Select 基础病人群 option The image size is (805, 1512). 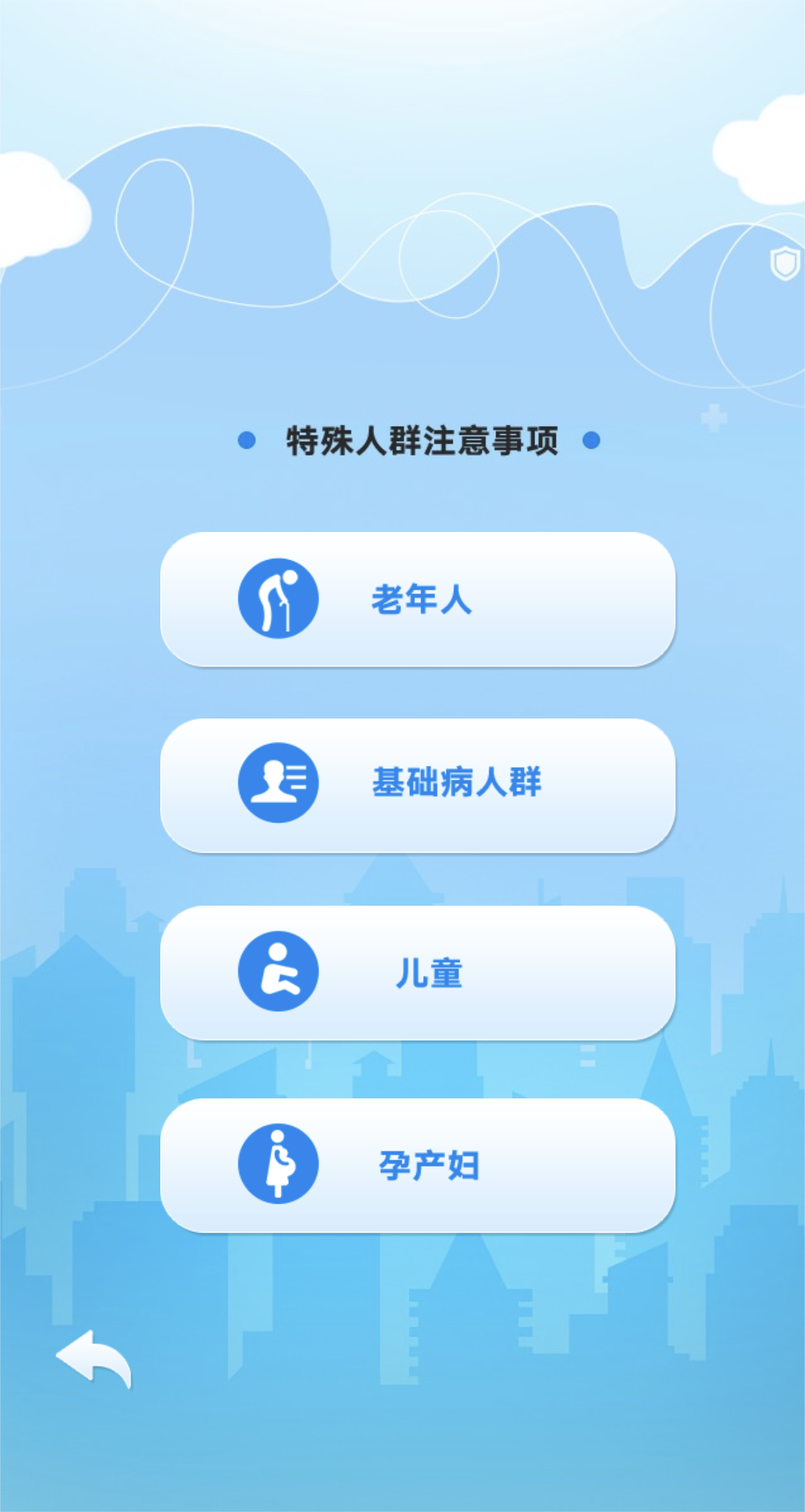(418, 785)
